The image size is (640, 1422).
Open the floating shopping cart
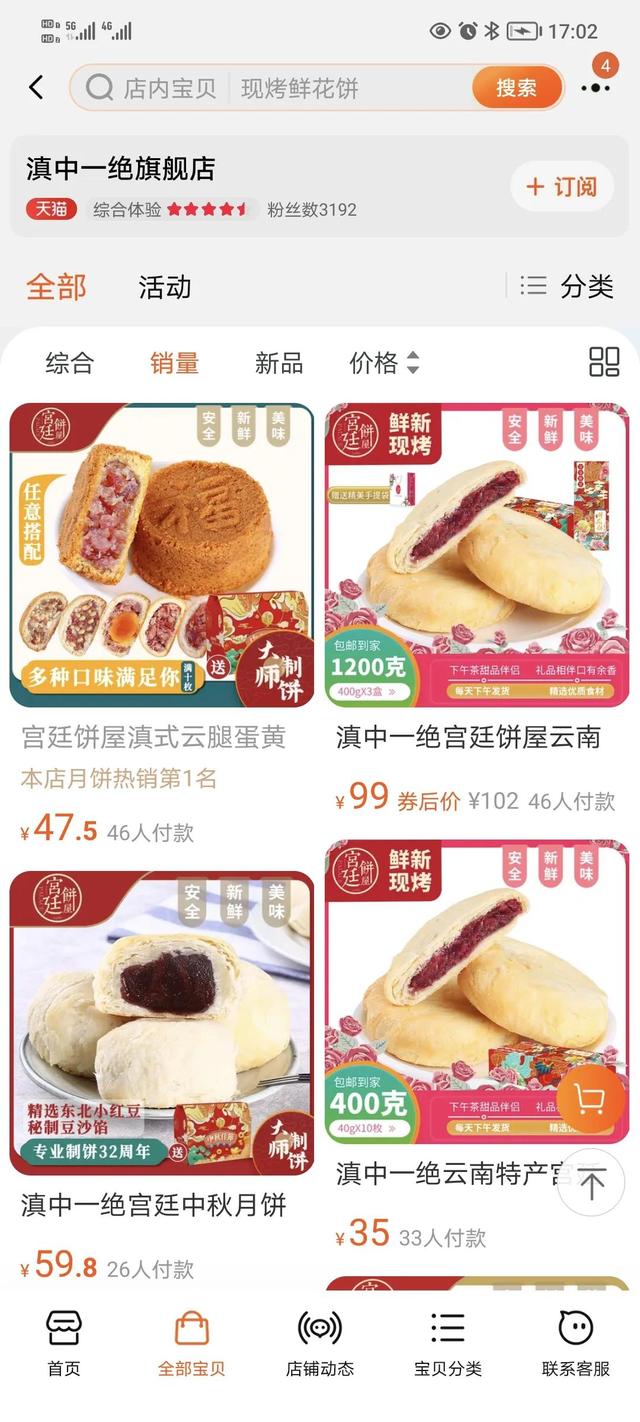(590, 1099)
